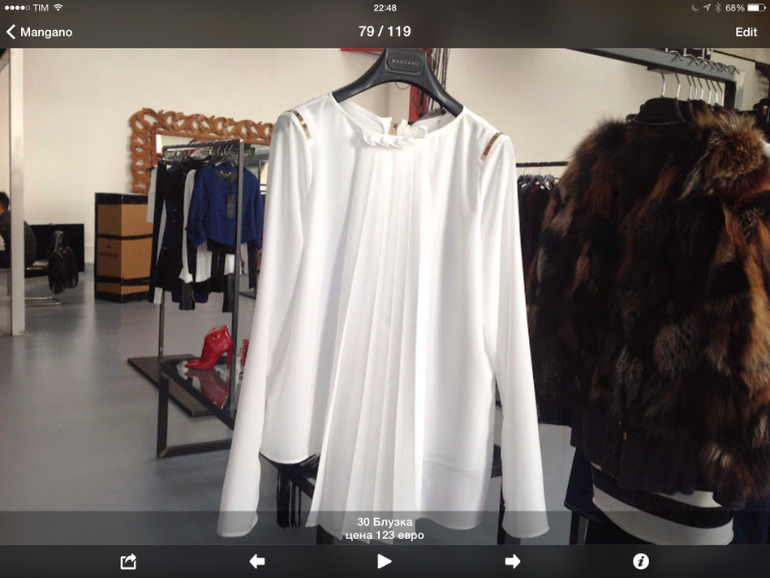Tap Edit to modify this photo
Viewport: 770px width, 578px height.
pos(746,32)
